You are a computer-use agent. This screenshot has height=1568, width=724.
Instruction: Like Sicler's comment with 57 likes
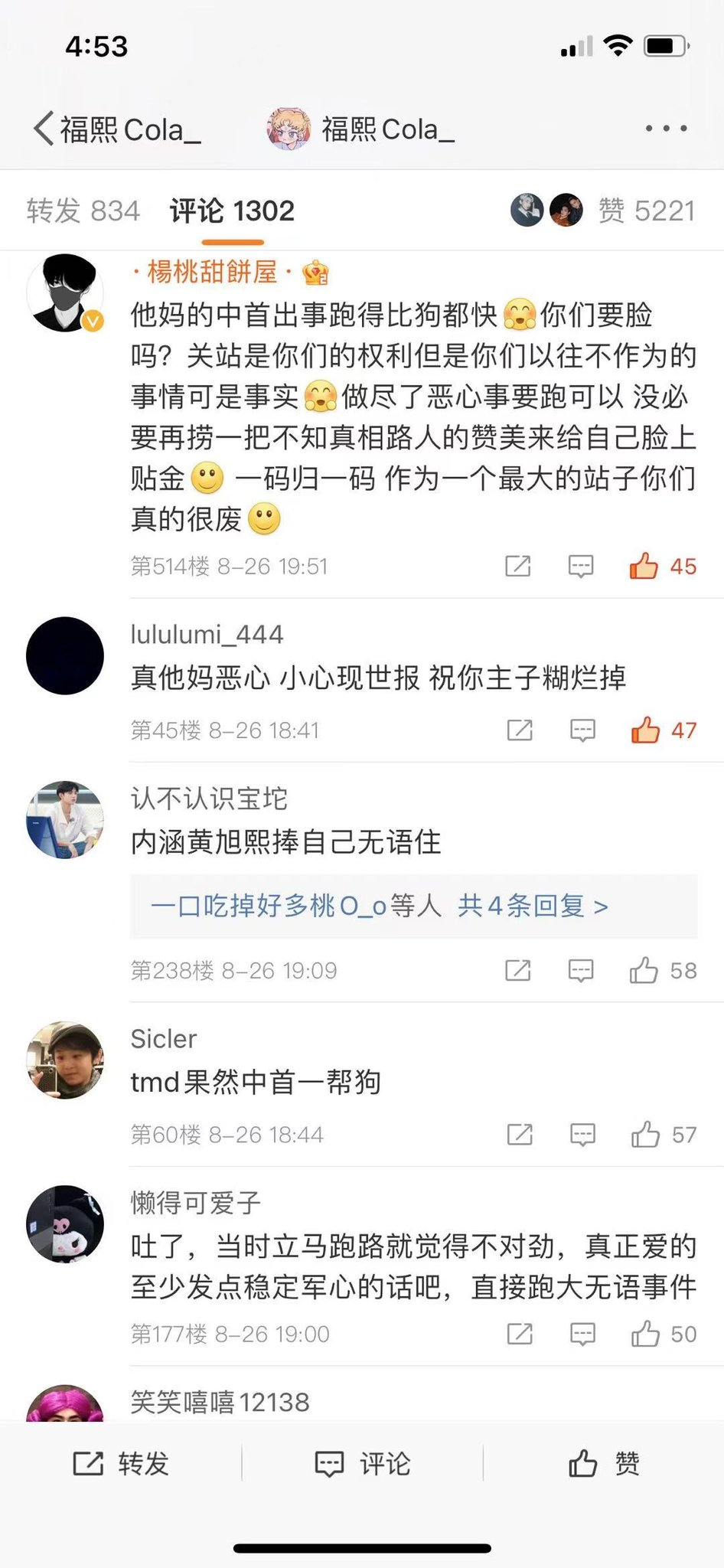645,1135
